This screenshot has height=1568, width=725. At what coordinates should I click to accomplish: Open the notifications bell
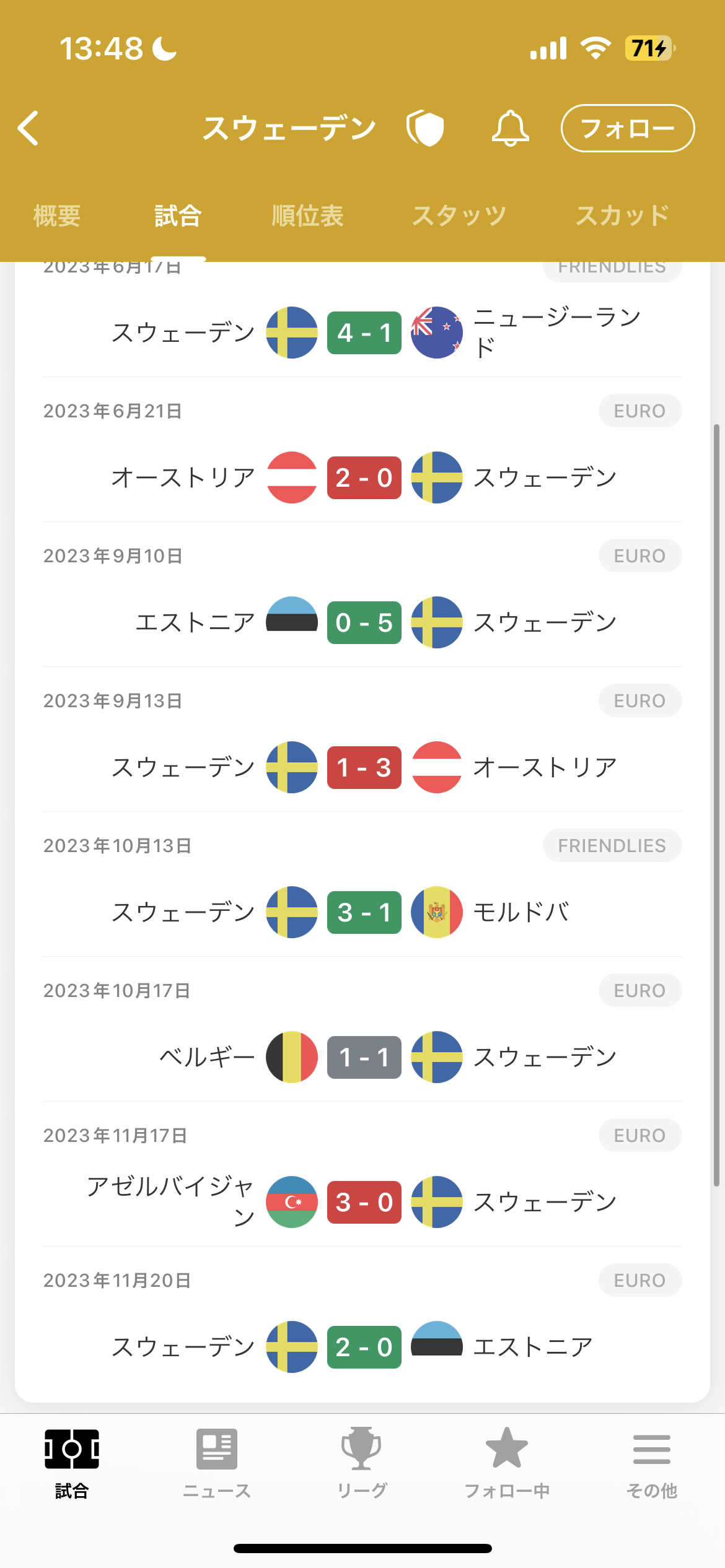pyautogui.click(x=511, y=128)
